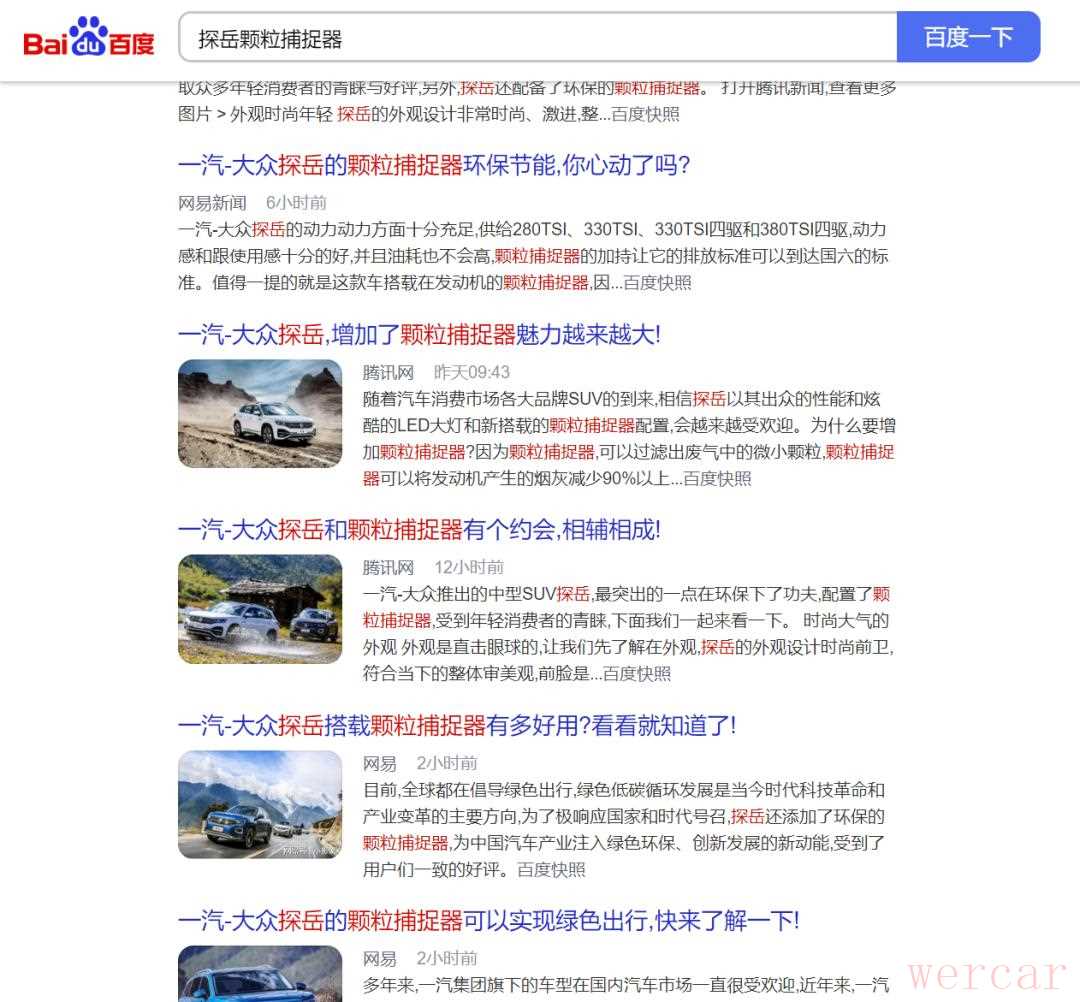Image resolution: width=1080 pixels, height=1002 pixels.
Task: Open result 颗粒捕捉器可以实现绿色出行,快来了解一下!
Action: (488, 920)
